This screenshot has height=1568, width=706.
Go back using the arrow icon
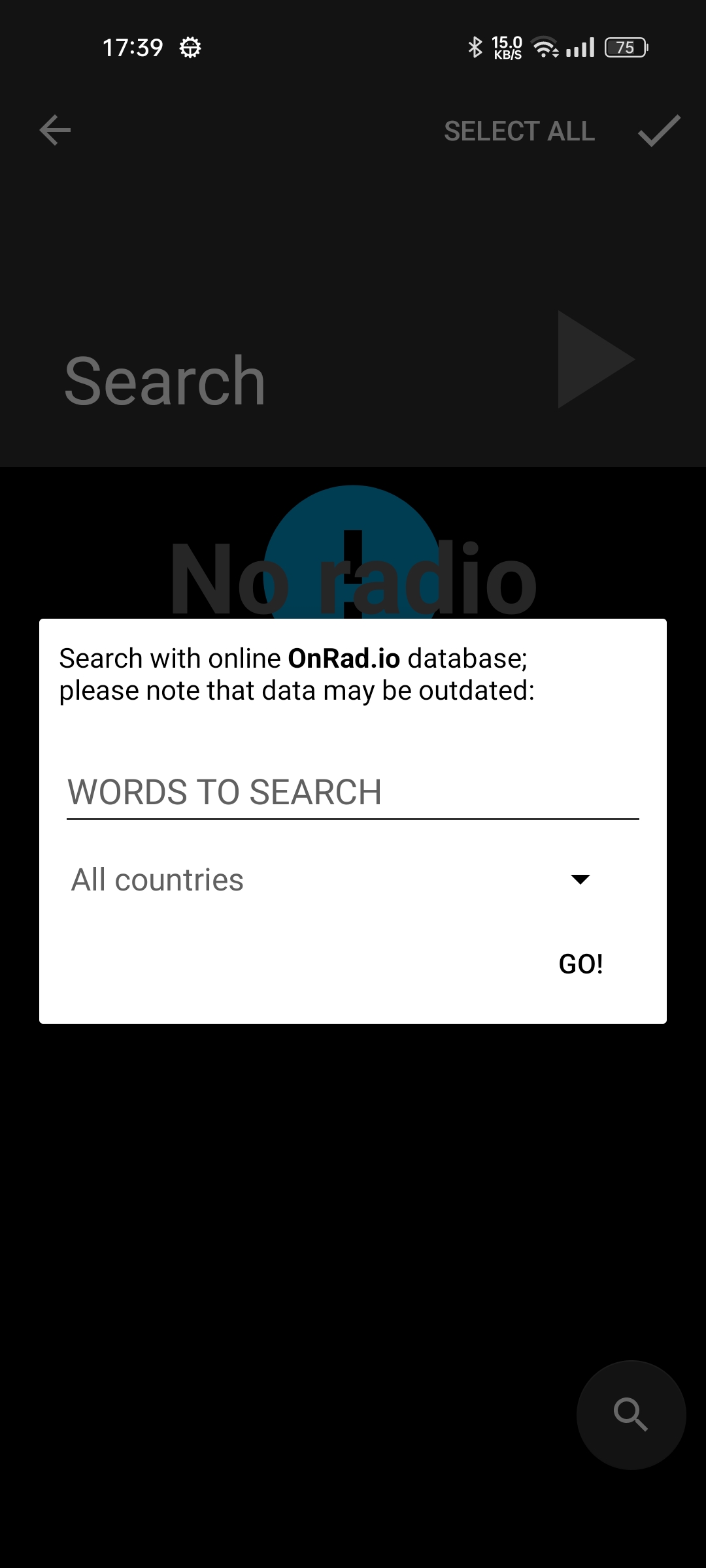pyautogui.click(x=55, y=131)
